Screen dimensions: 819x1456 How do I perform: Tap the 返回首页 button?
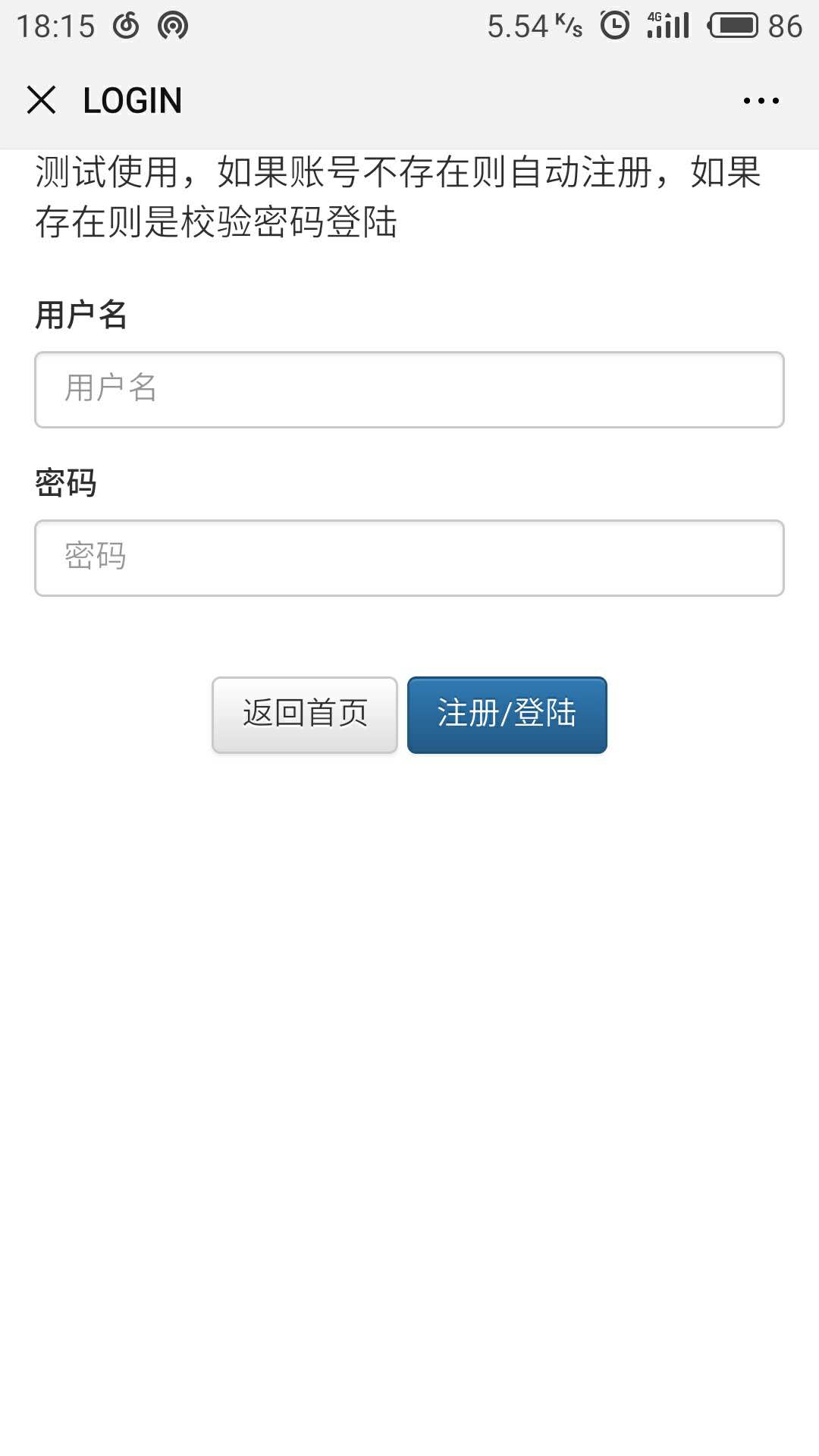pos(305,714)
